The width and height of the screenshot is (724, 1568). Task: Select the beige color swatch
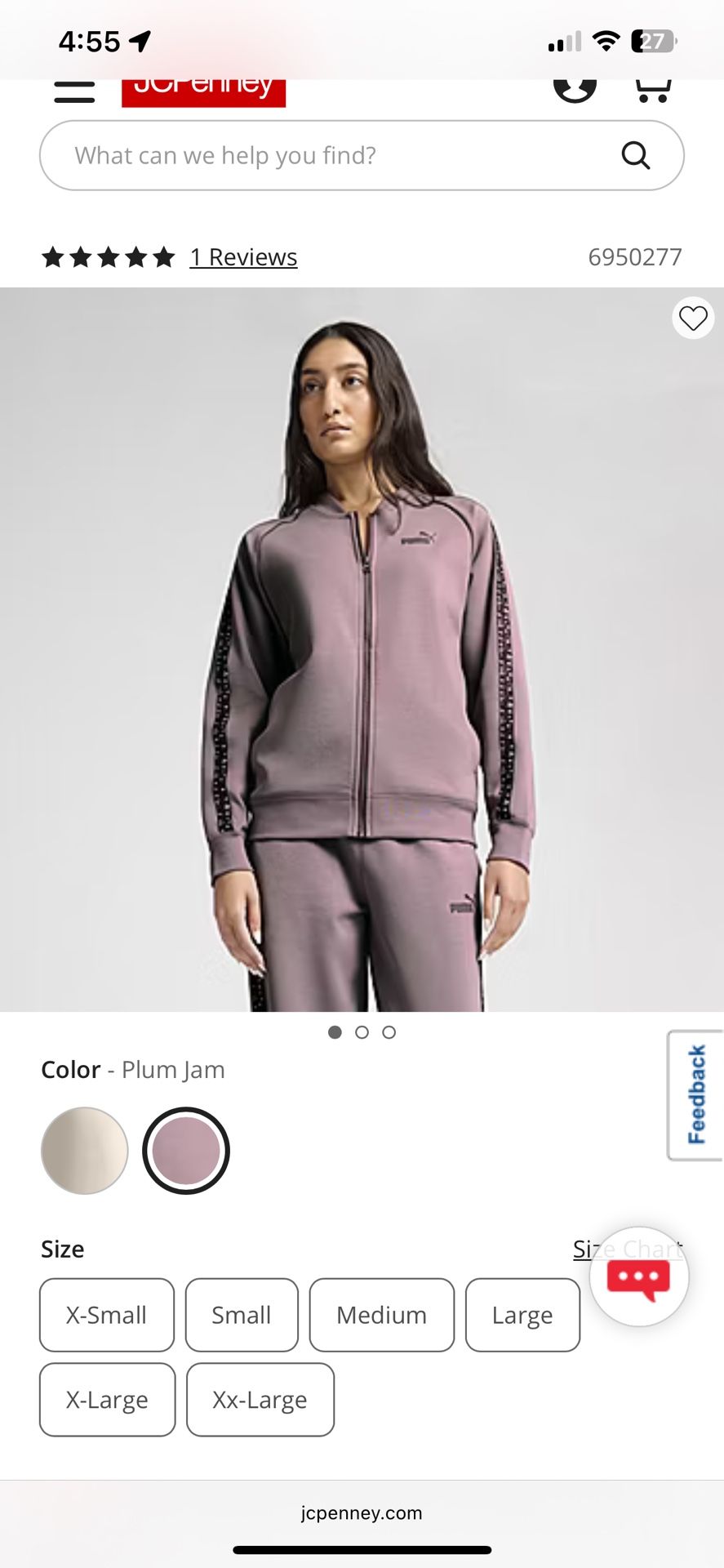pyautogui.click(x=84, y=1150)
